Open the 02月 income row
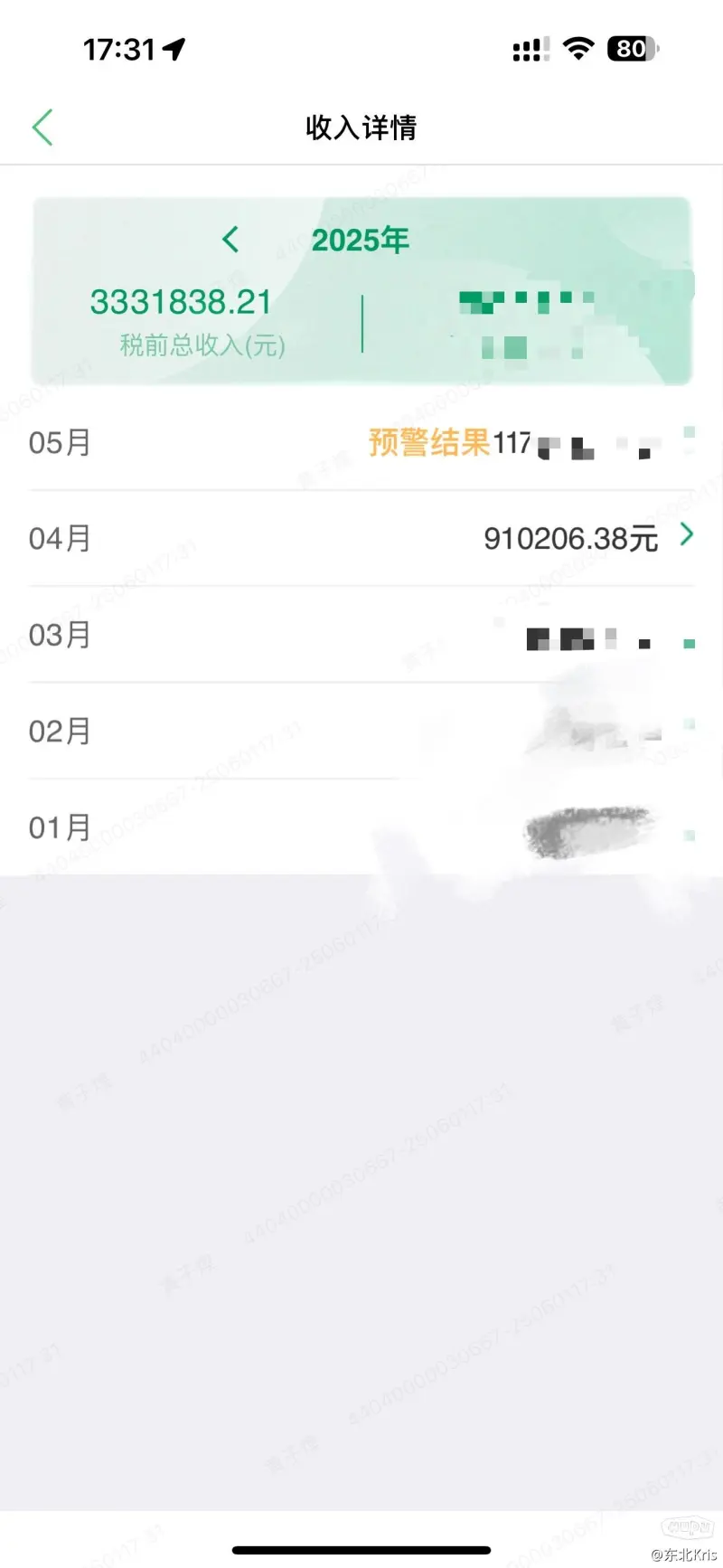723x1568 pixels. [361, 731]
